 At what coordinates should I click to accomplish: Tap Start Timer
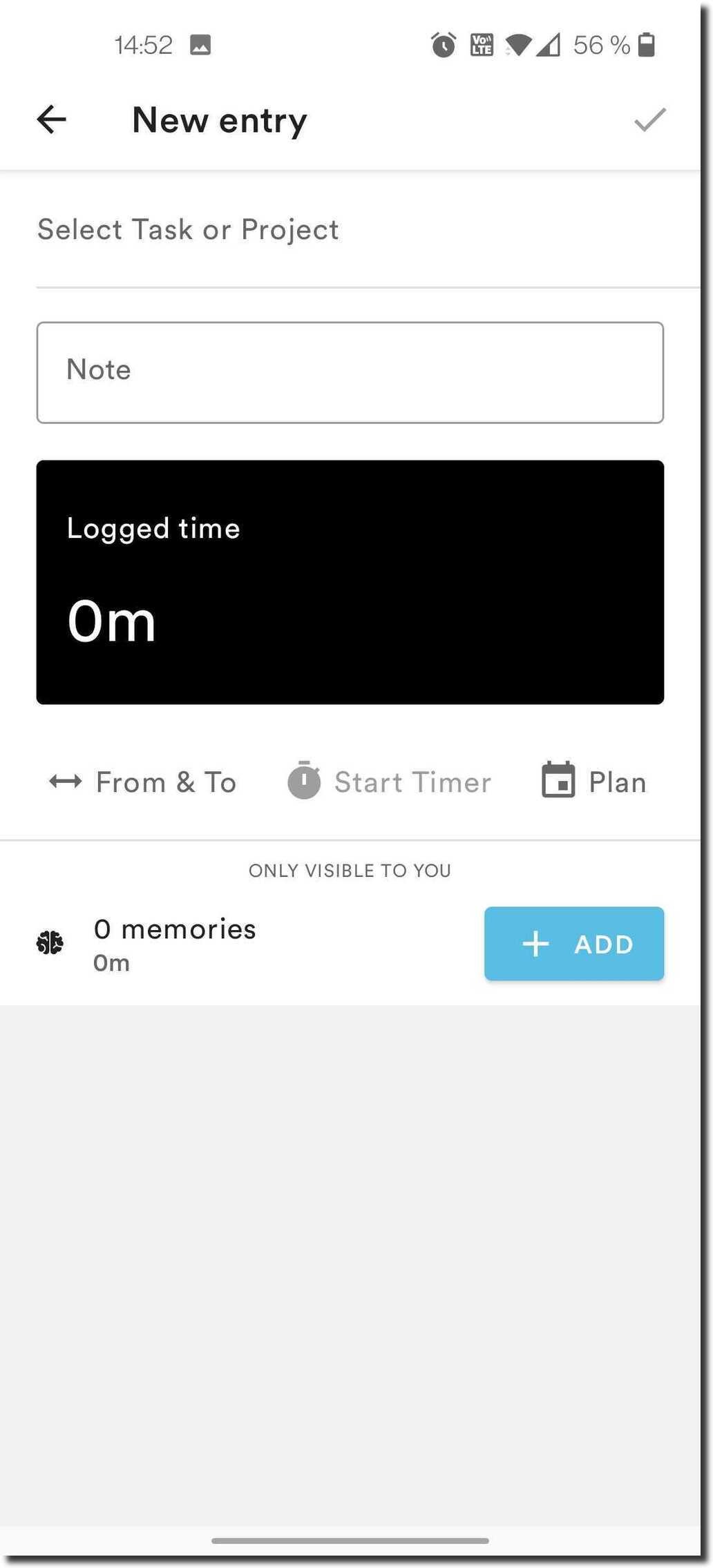tap(390, 782)
